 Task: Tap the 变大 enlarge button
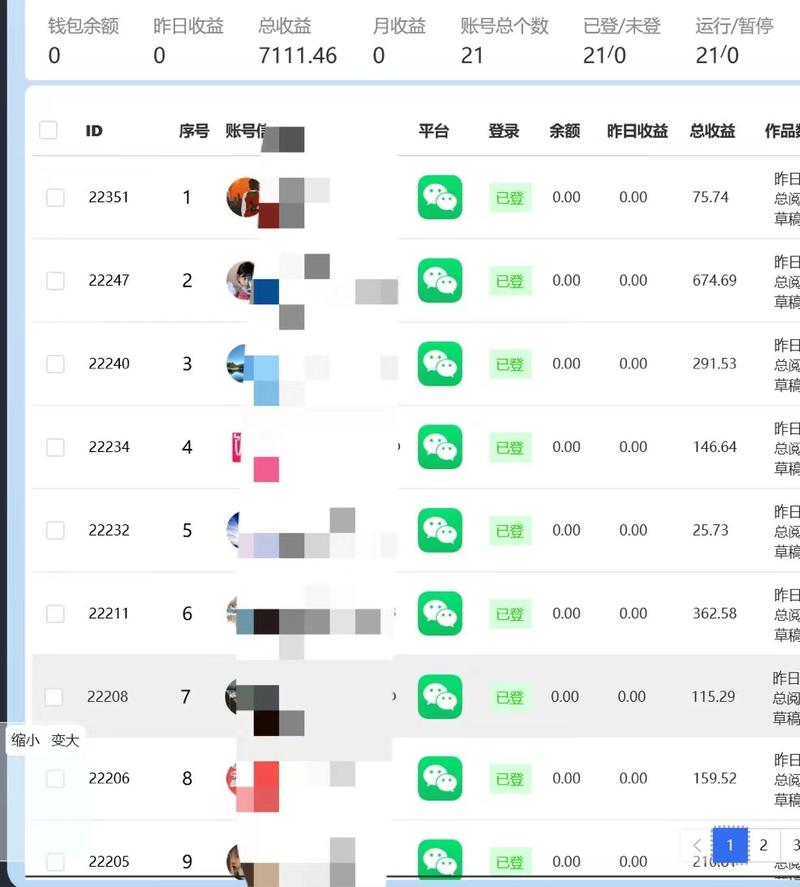point(65,741)
